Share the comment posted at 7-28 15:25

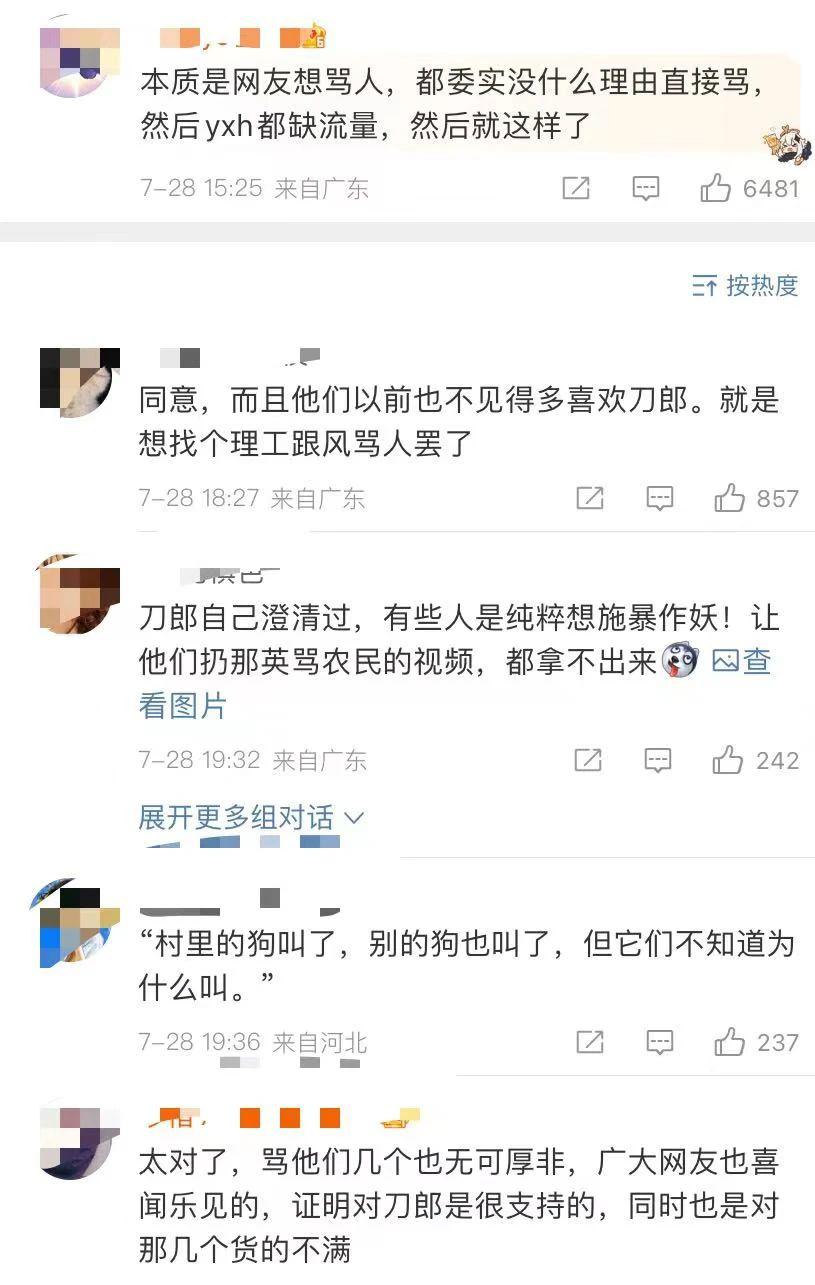point(576,188)
